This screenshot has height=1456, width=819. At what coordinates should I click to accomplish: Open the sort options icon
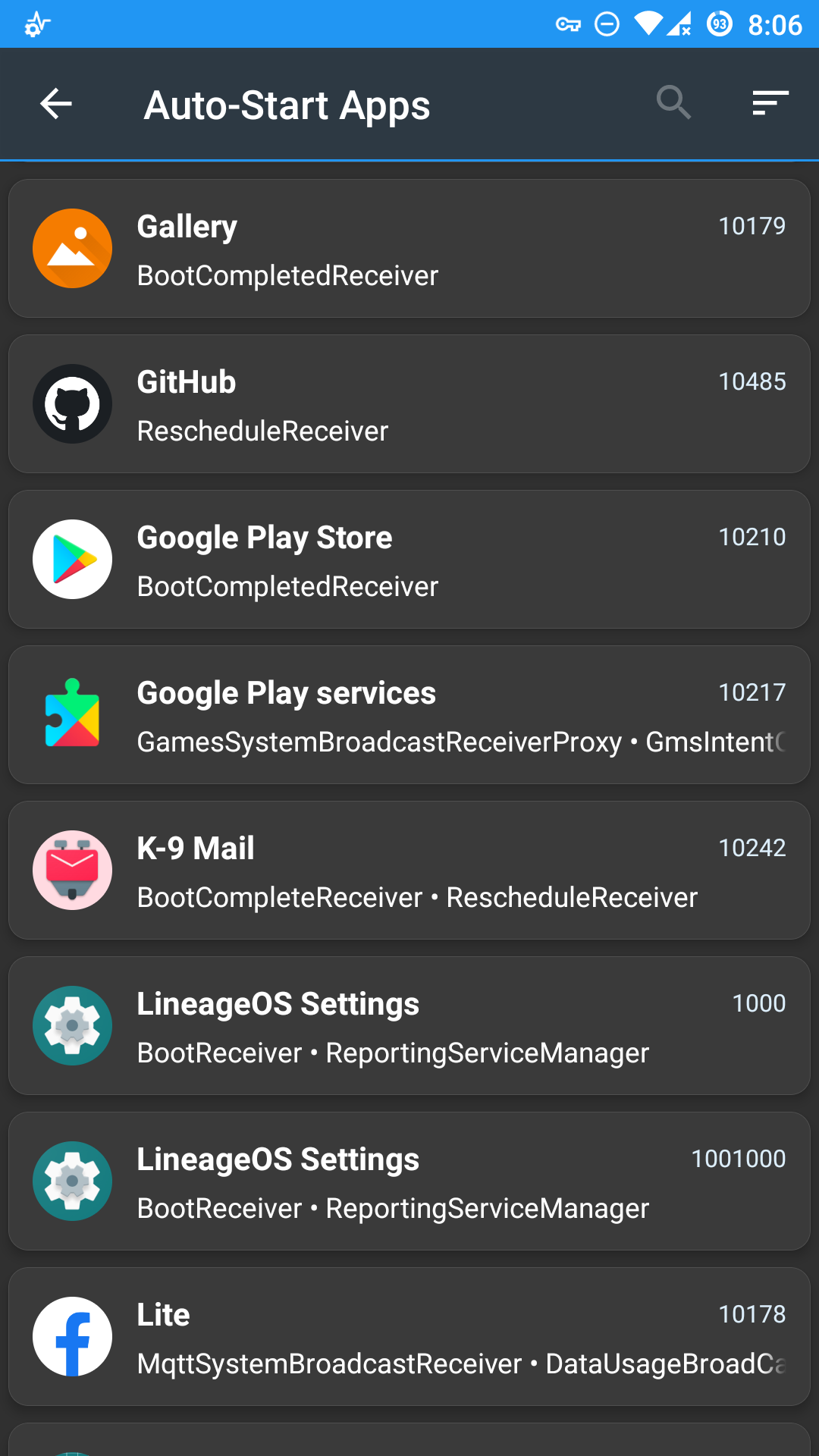[x=770, y=102]
